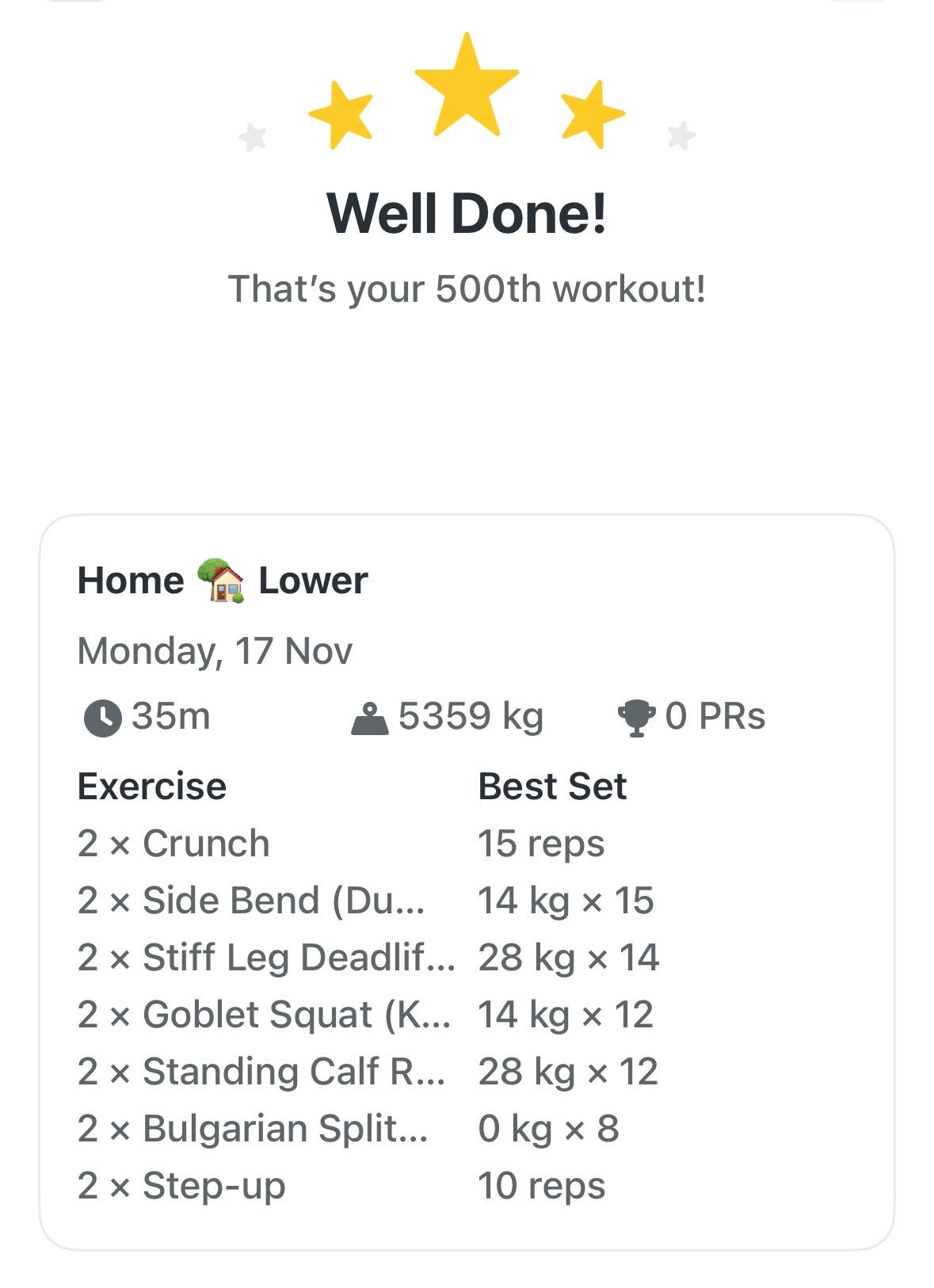Open the Home Lower workout summary card
Image resolution: width=934 pixels, height=1288 pixels.
coord(467,881)
